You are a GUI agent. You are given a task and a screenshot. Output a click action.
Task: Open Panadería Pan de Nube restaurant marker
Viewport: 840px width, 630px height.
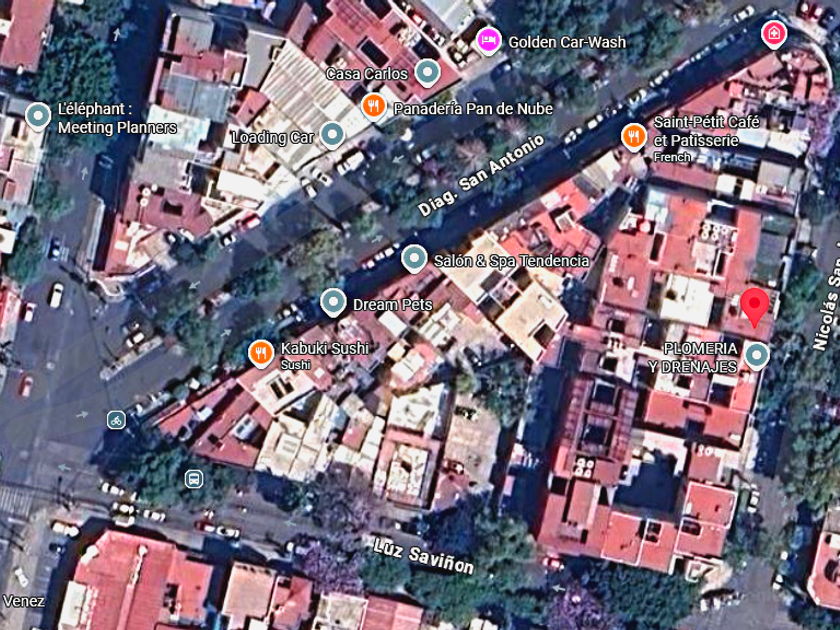[373, 107]
